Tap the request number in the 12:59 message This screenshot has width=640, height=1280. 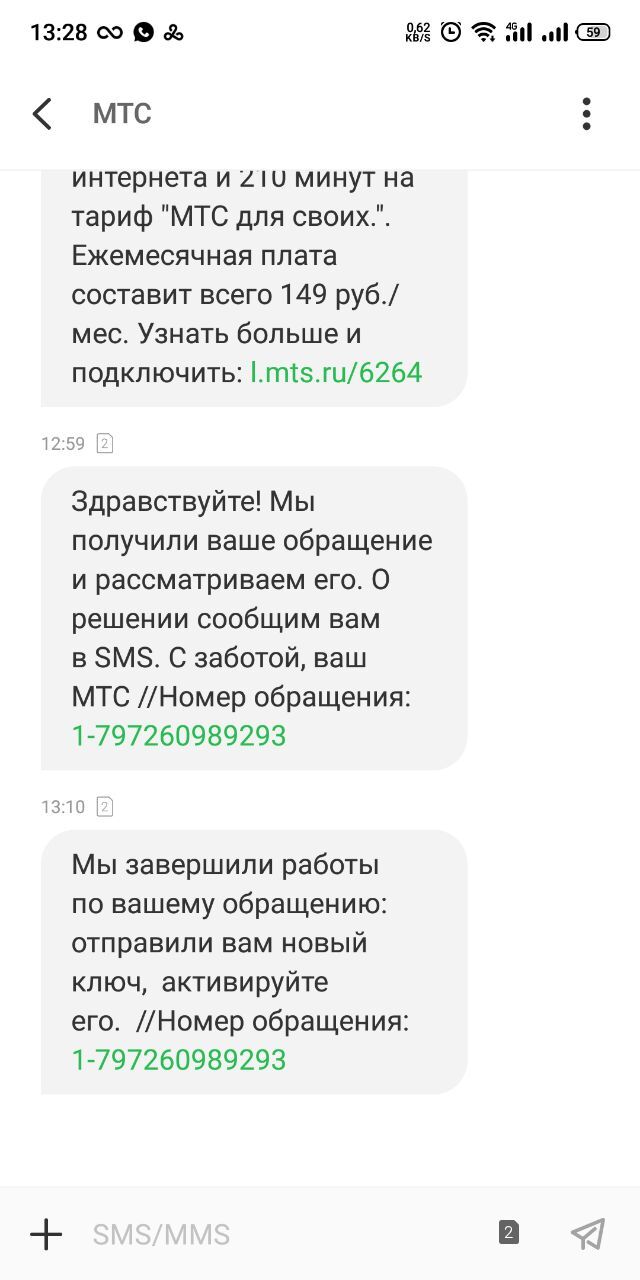coord(179,736)
